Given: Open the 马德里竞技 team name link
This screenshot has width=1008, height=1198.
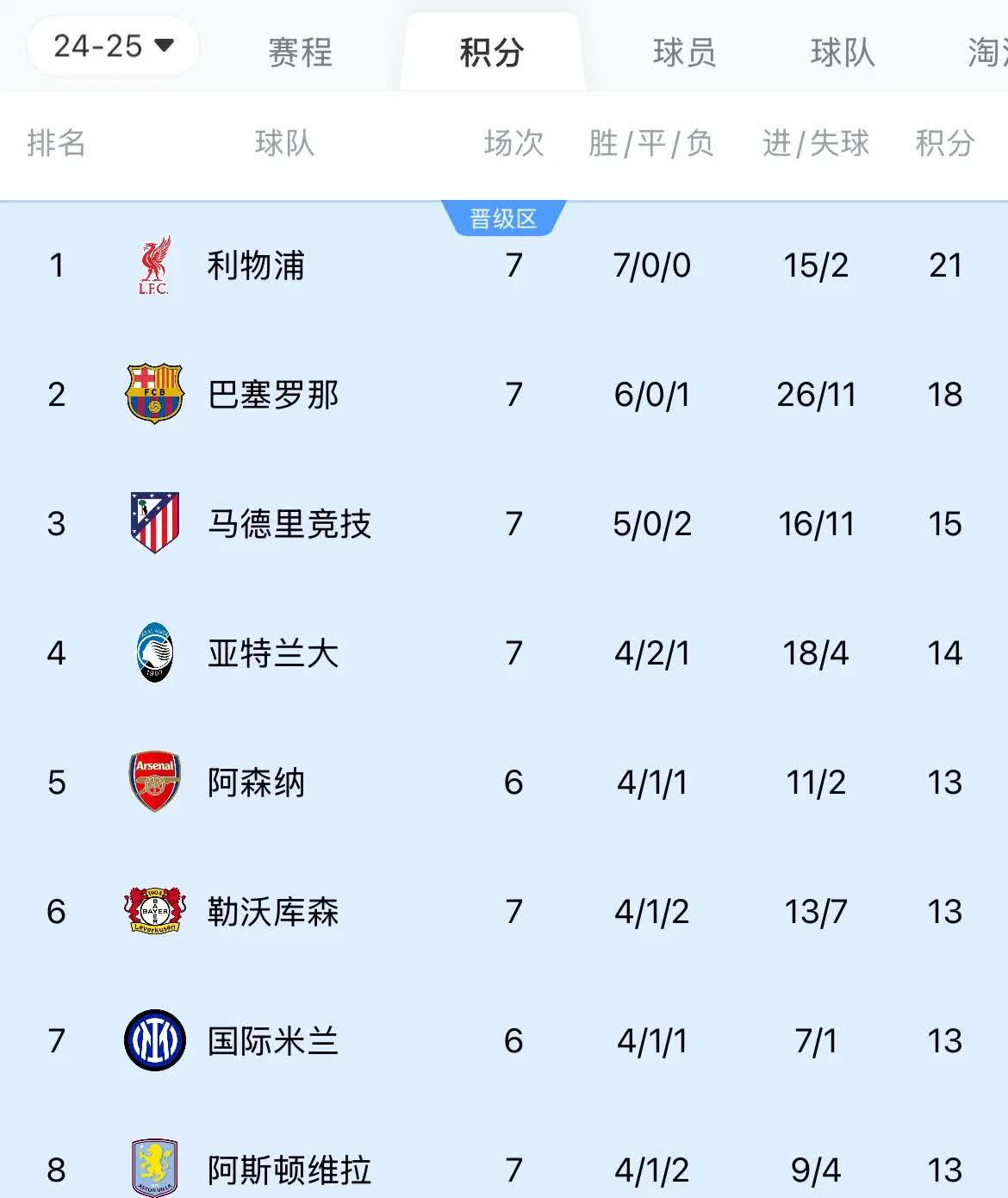Looking at the screenshot, I should 290,523.
